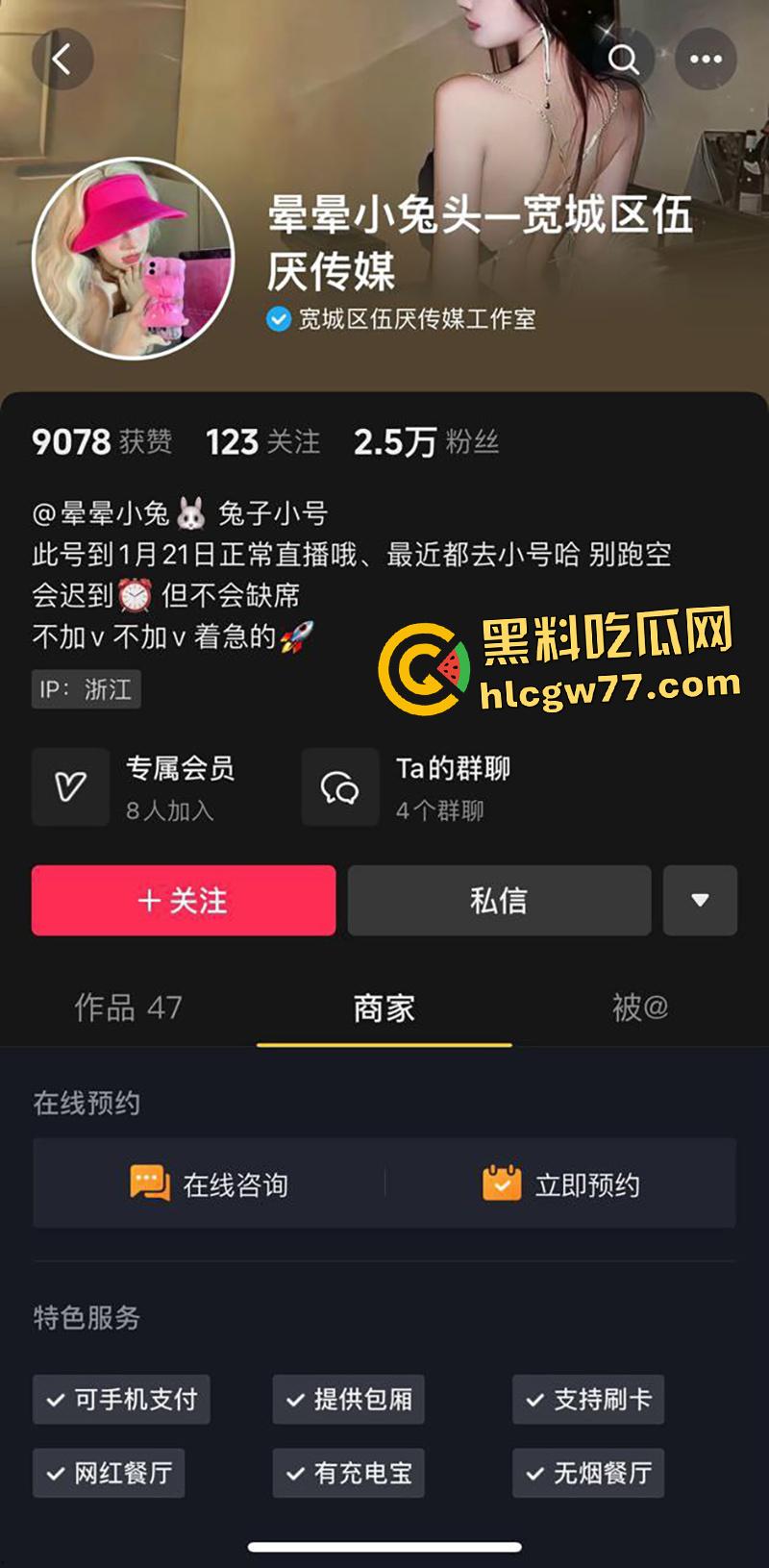Select the 网红餐厅 service tag
Screen dimensions: 769x1568
click(108, 1473)
